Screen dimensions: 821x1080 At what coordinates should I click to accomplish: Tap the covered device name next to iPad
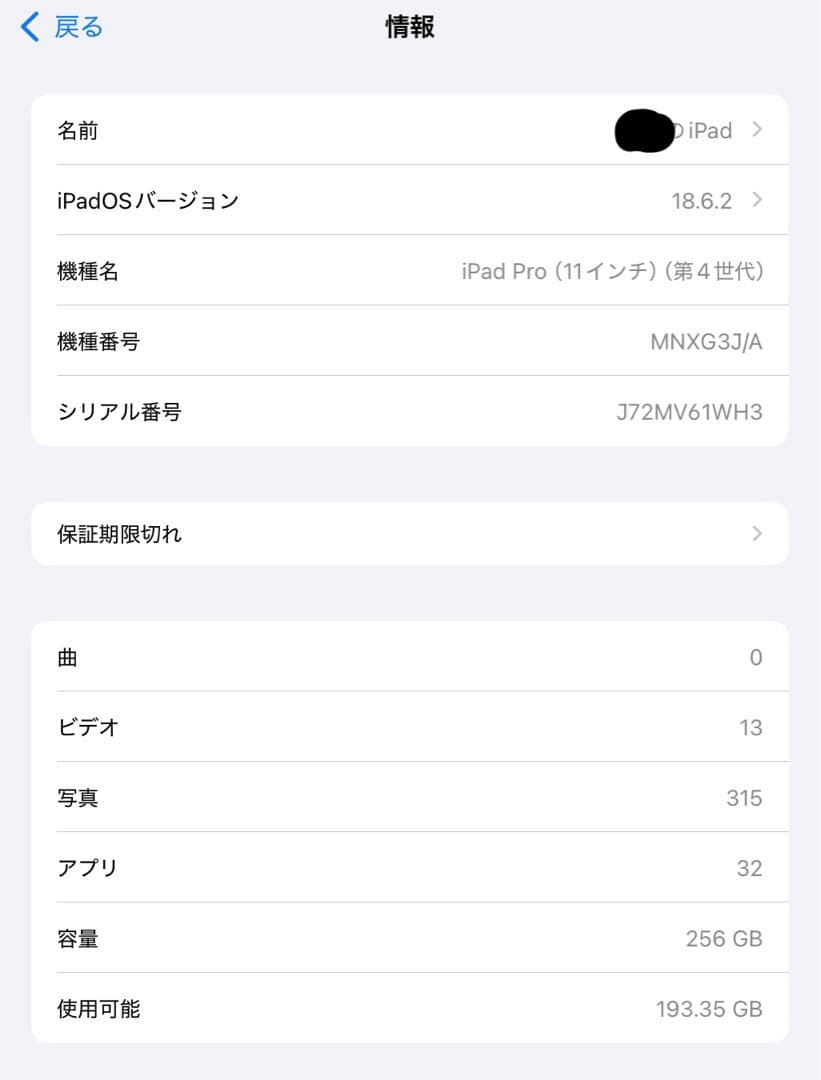[x=645, y=130]
